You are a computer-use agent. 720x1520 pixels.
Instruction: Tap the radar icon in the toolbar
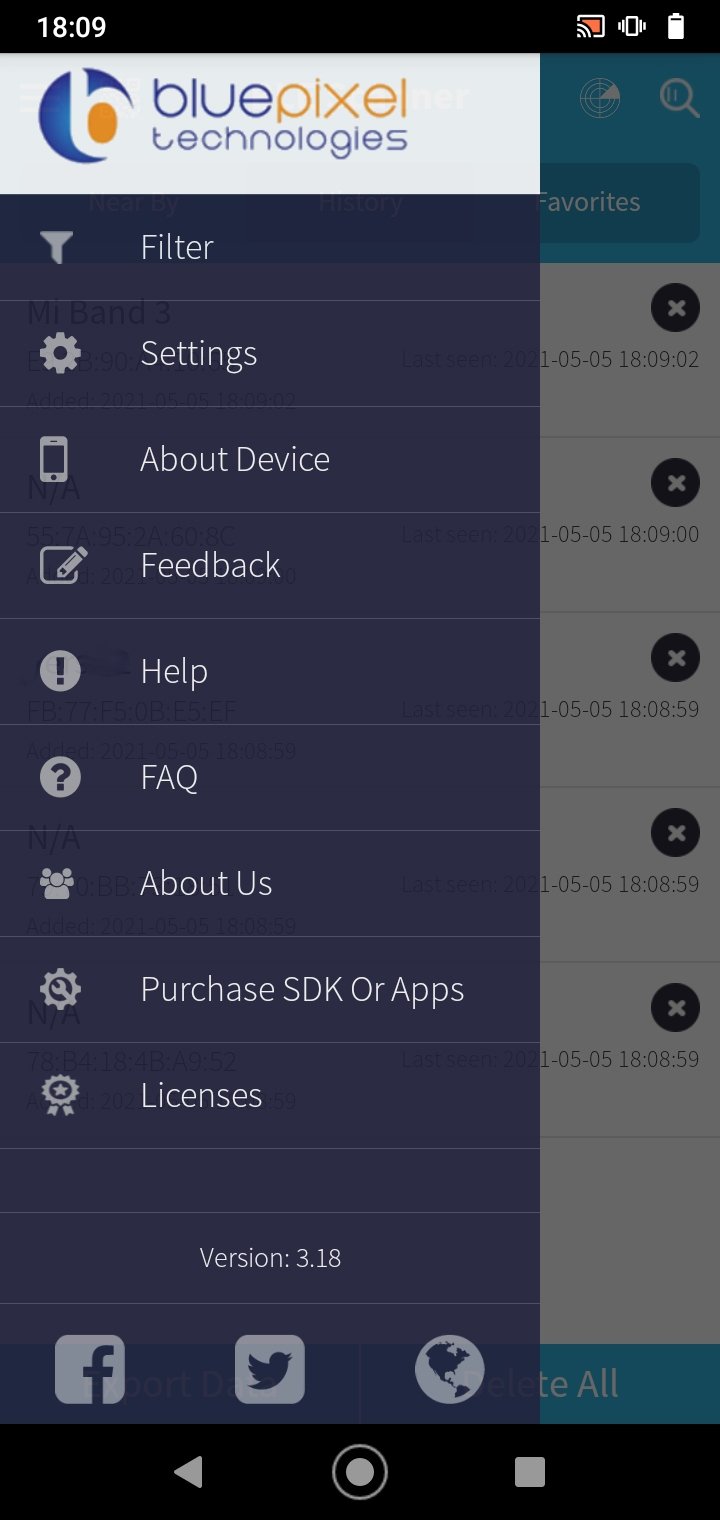(x=600, y=98)
